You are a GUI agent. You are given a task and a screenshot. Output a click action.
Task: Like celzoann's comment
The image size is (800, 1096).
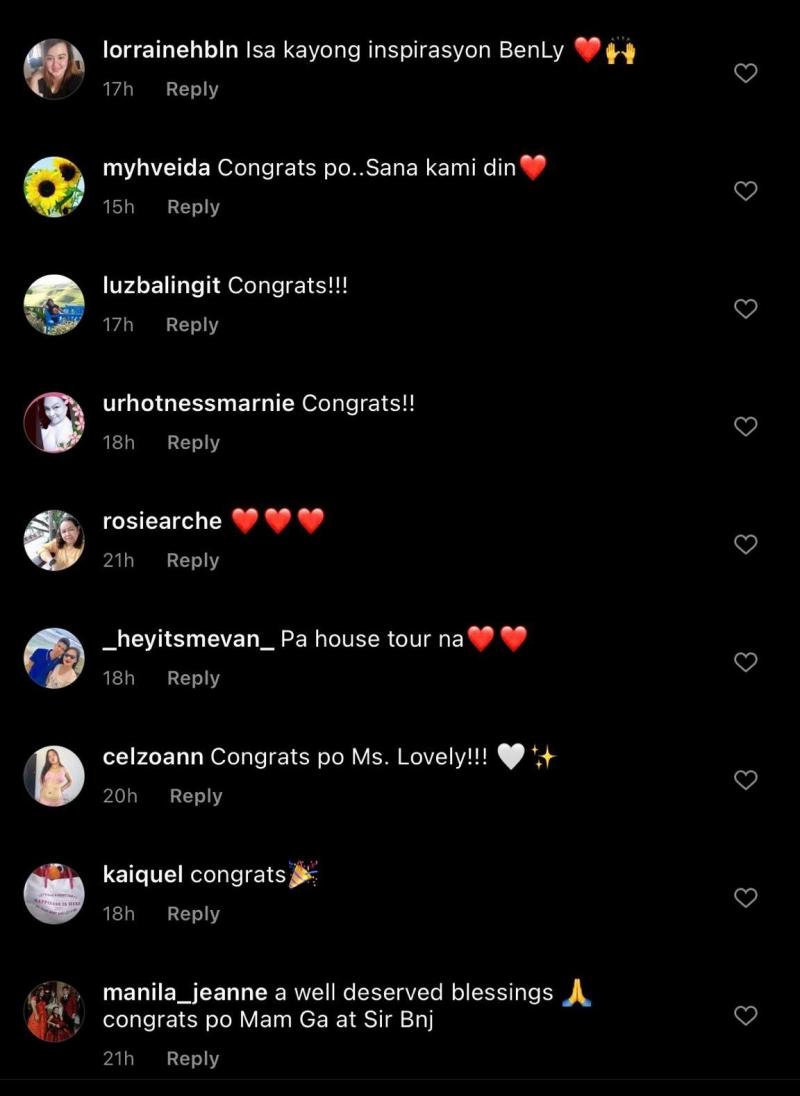click(746, 780)
